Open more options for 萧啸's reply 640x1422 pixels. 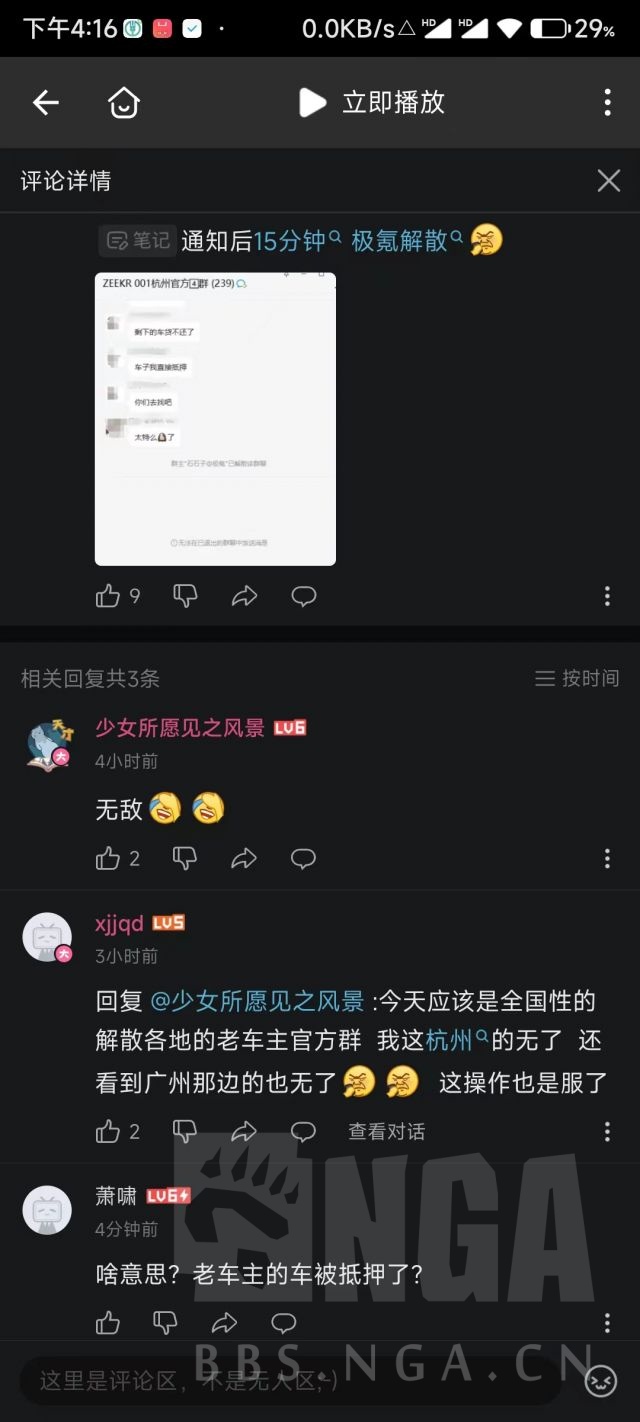[607, 1323]
